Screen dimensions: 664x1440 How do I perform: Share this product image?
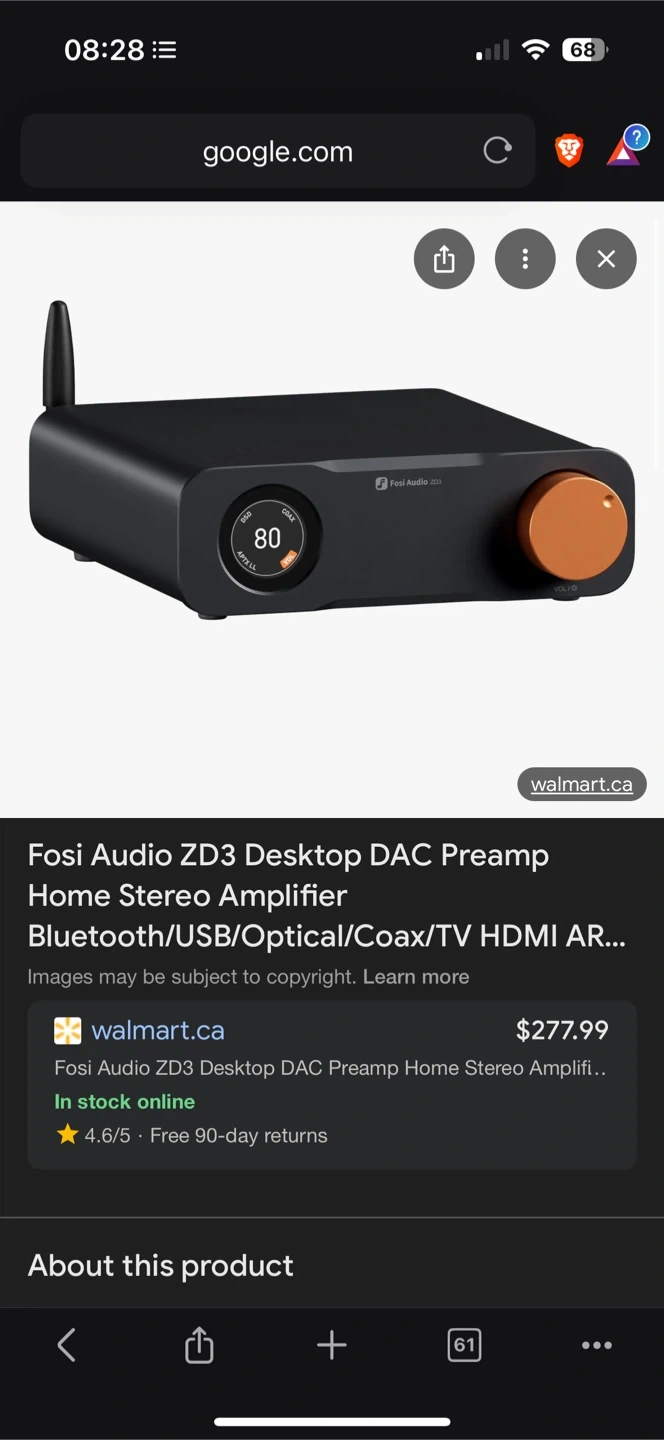click(444, 259)
